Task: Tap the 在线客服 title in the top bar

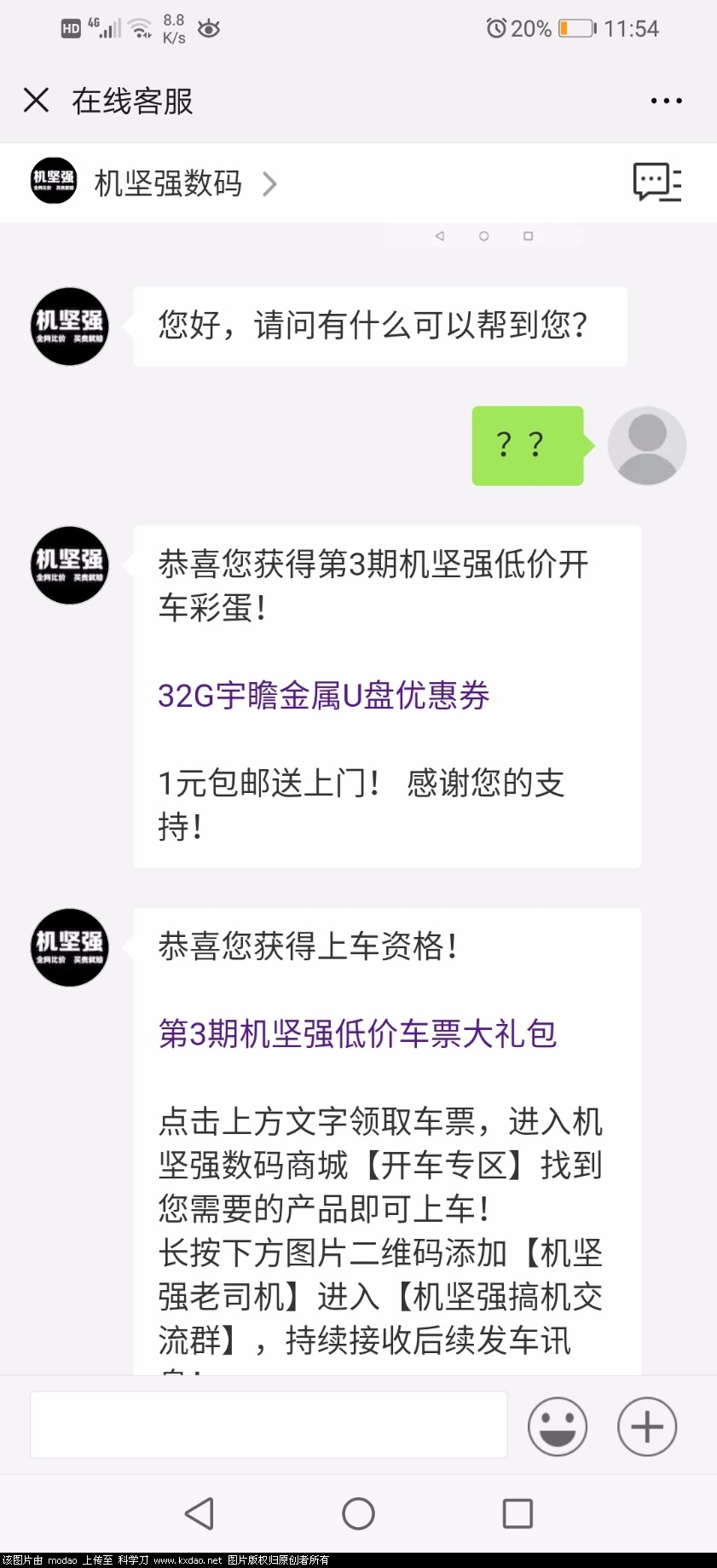Action: 133,100
